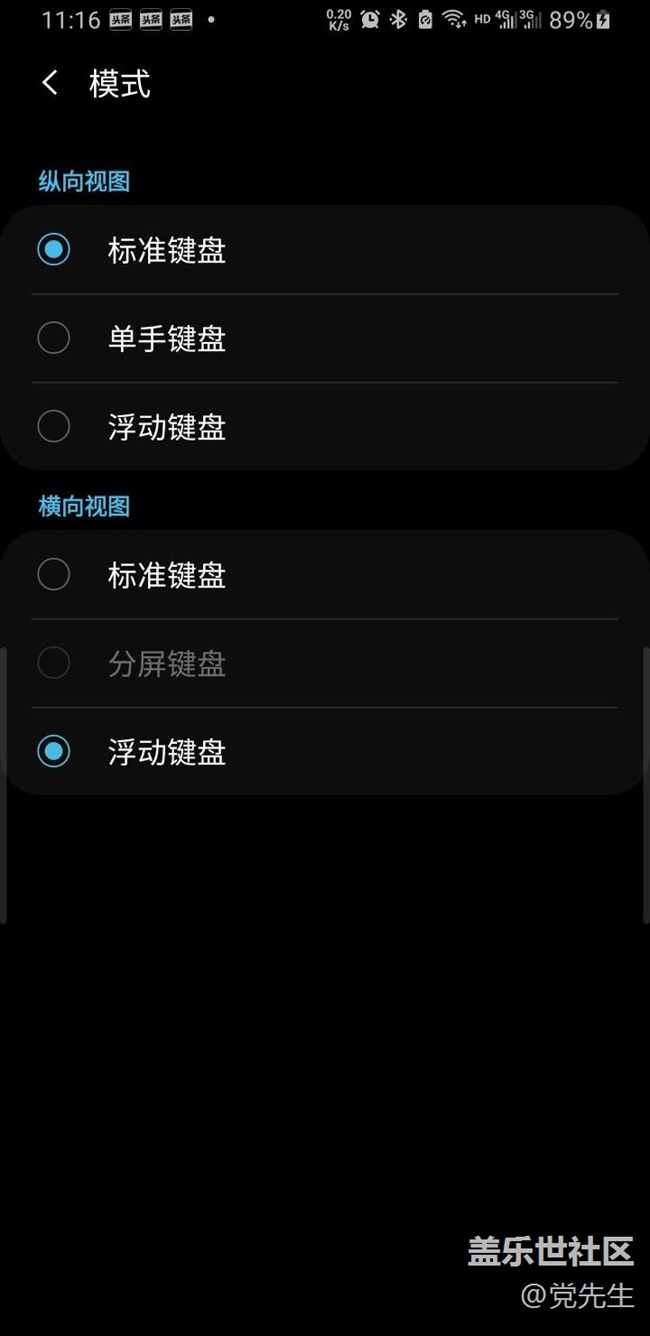Image resolution: width=650 pixels, height=1336 pixels.
Task: Select 浮动键盘 under 横向视图
Action: (x=325, y=751)
